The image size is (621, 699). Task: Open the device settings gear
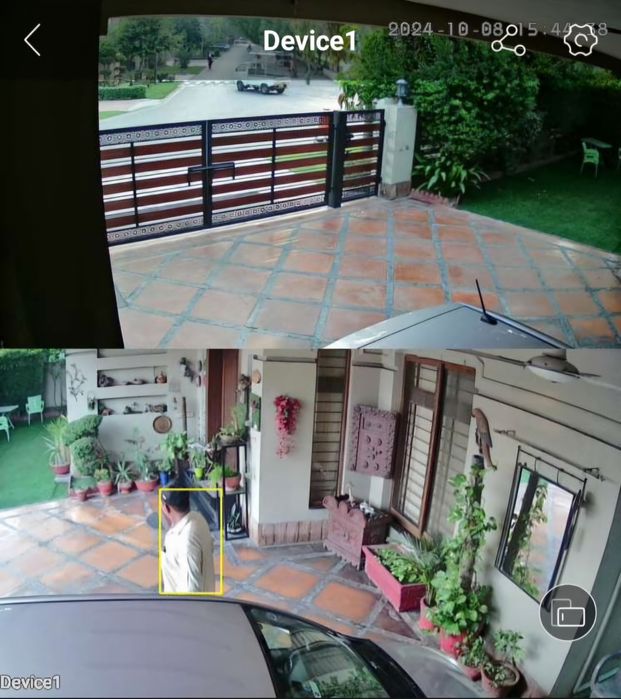click(x=580, y=40)
